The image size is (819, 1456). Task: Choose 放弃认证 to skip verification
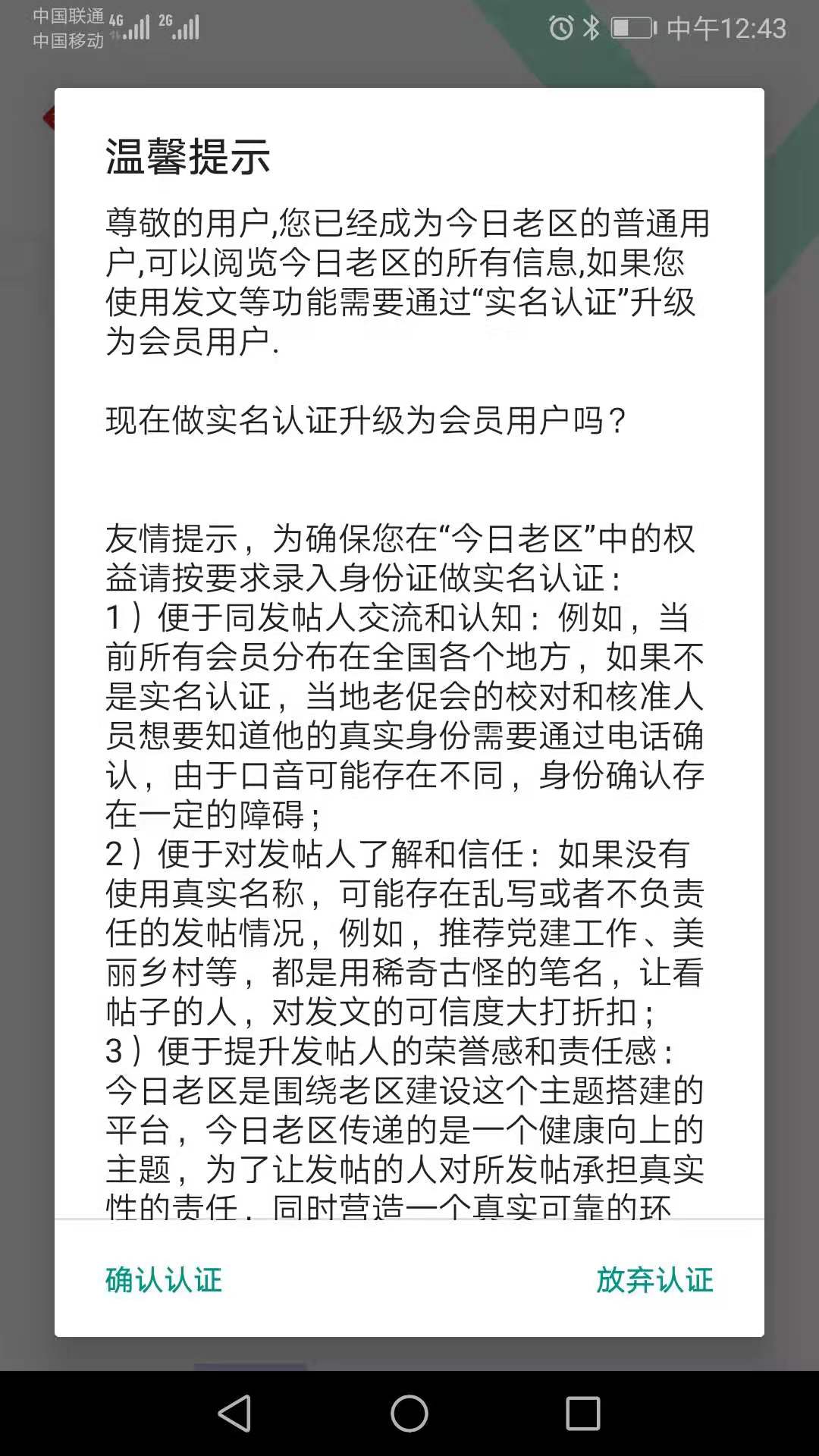pos(654,1280)
